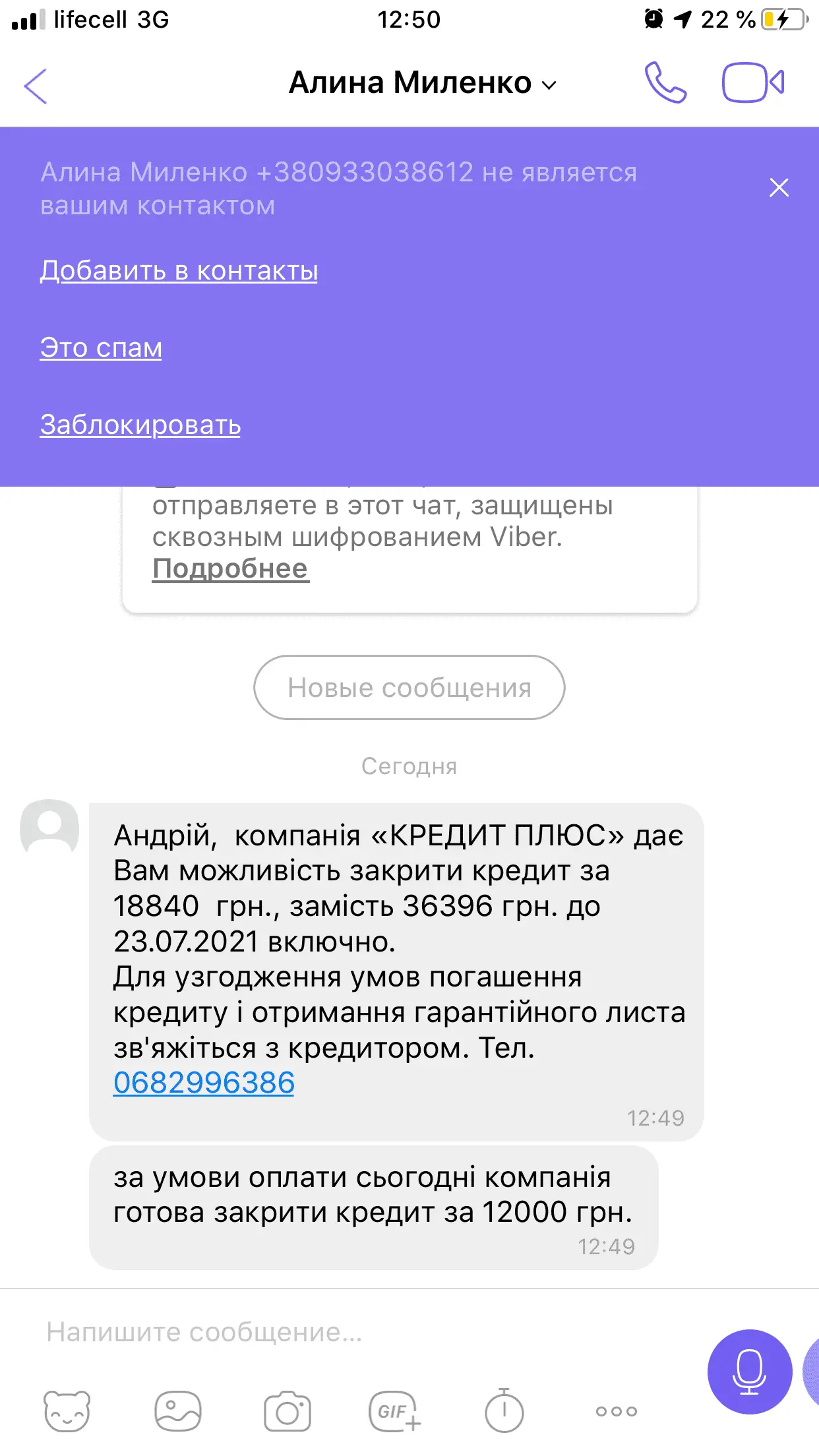Tap Заблокировать to block the sender
Image resolution: width=819 pixels, height=1456 pixels.
coord(140,425)
